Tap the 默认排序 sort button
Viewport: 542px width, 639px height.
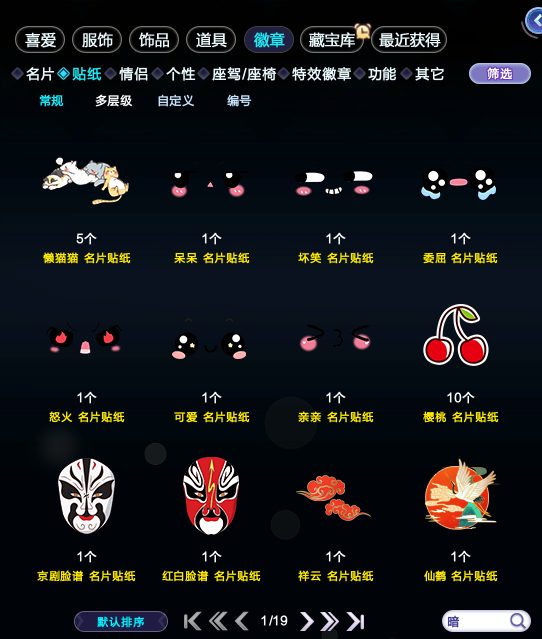point(121,621)
